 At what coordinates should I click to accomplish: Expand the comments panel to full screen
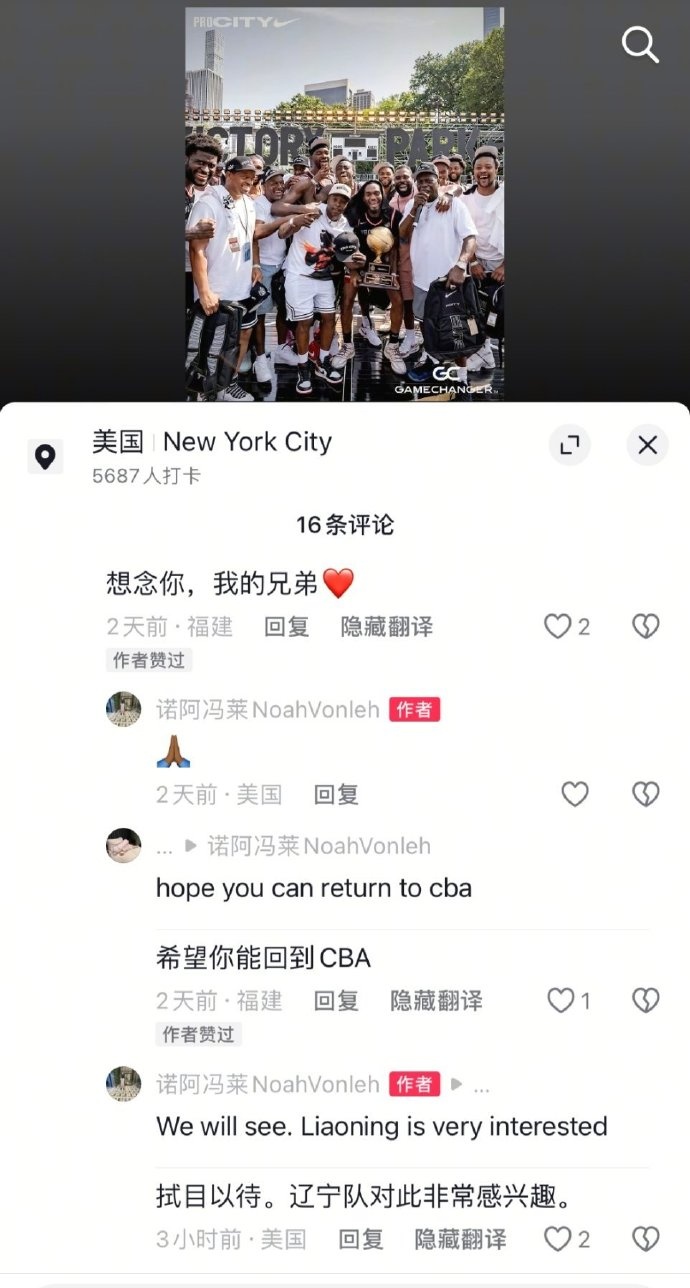tap(570, 445)
